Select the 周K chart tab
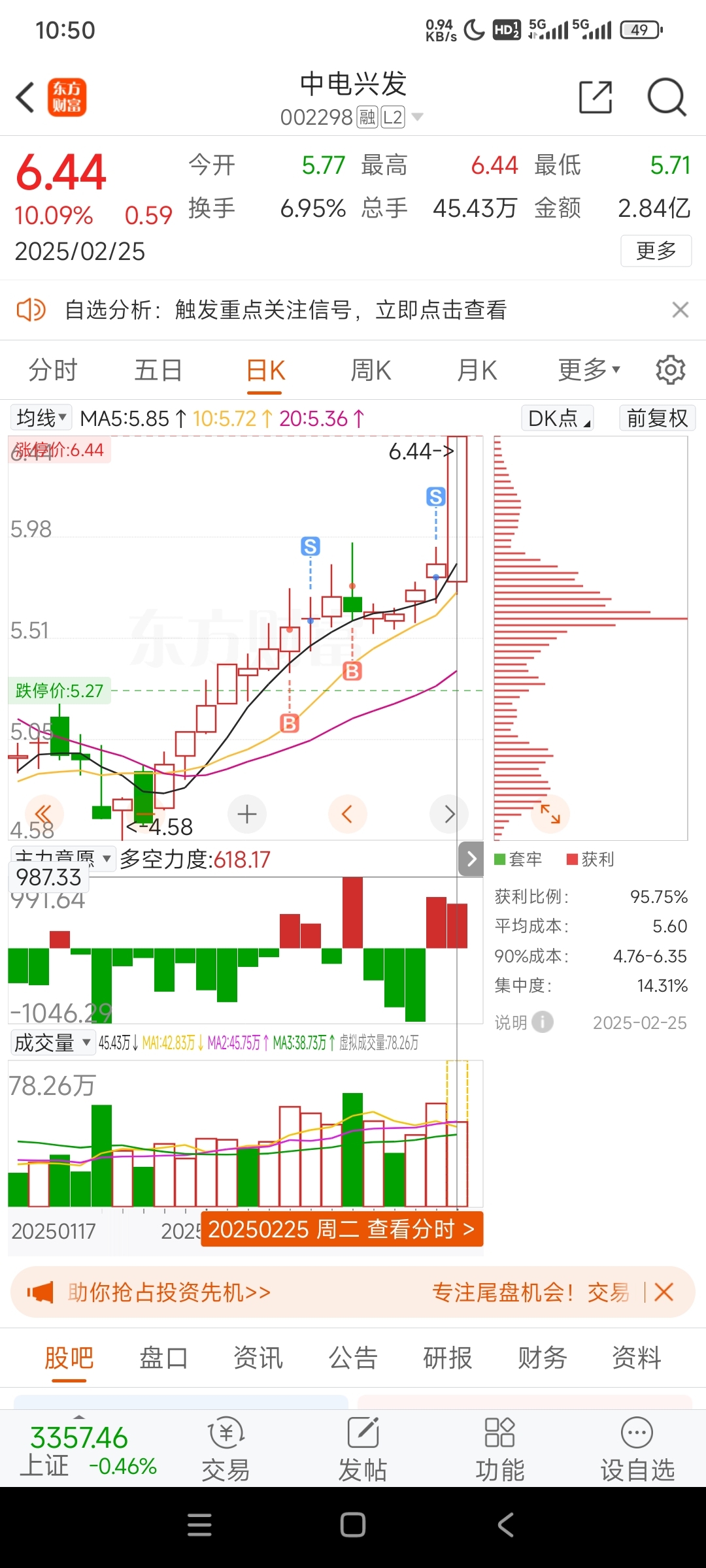The width and height of the screenshot is (706, 1568). pyautogui.click(x=371, y=370)
